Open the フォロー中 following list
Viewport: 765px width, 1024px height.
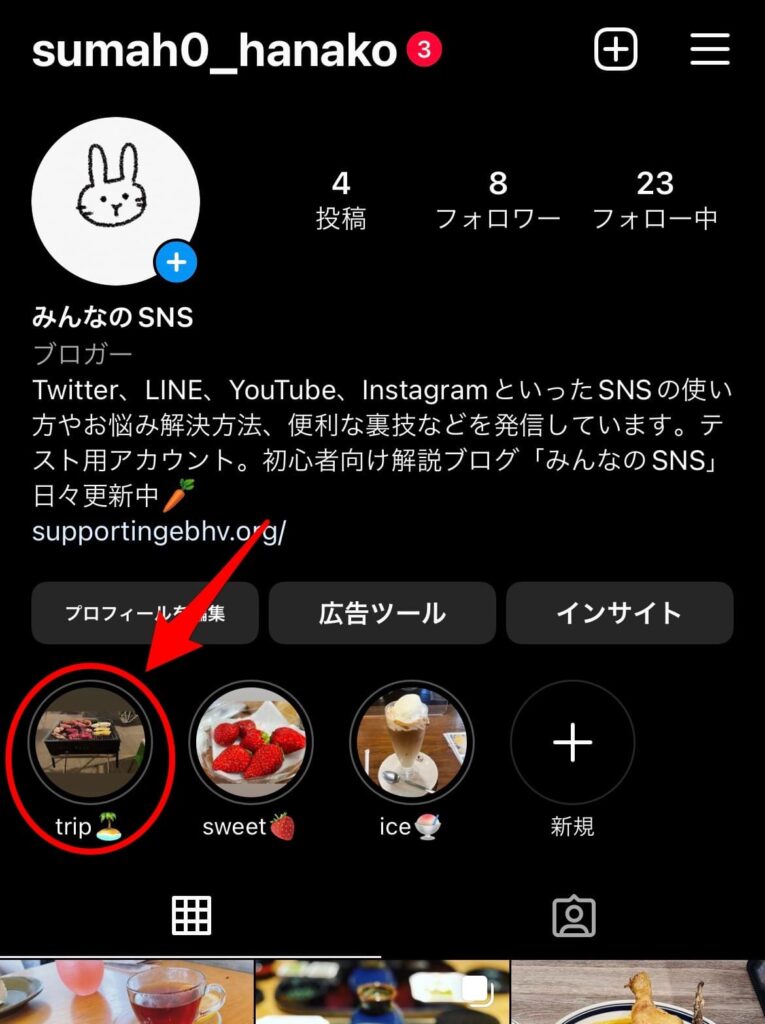[655, 200]
